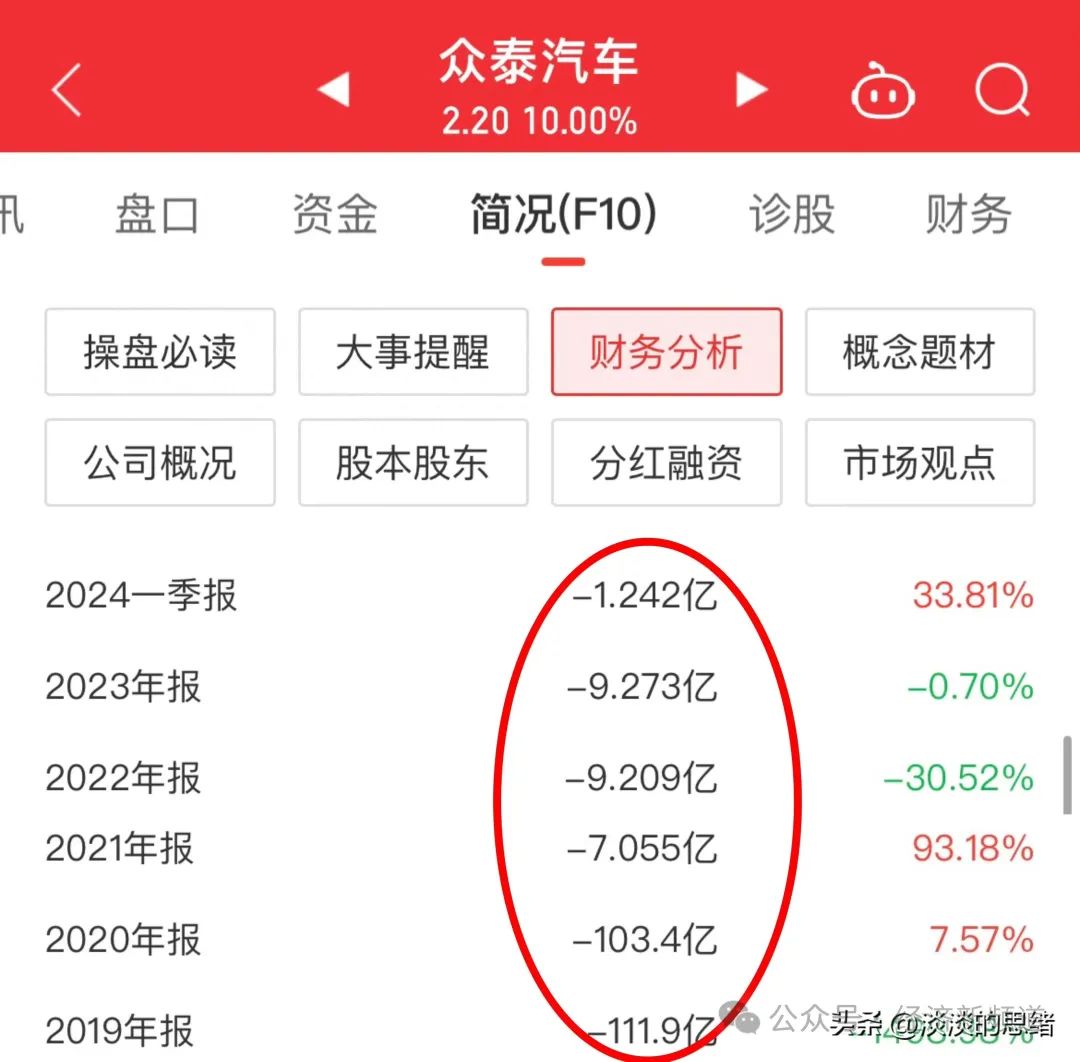Viewport: 1080px width, 1062px height.
Task: Open 公司概况 section
Action: 160,463
